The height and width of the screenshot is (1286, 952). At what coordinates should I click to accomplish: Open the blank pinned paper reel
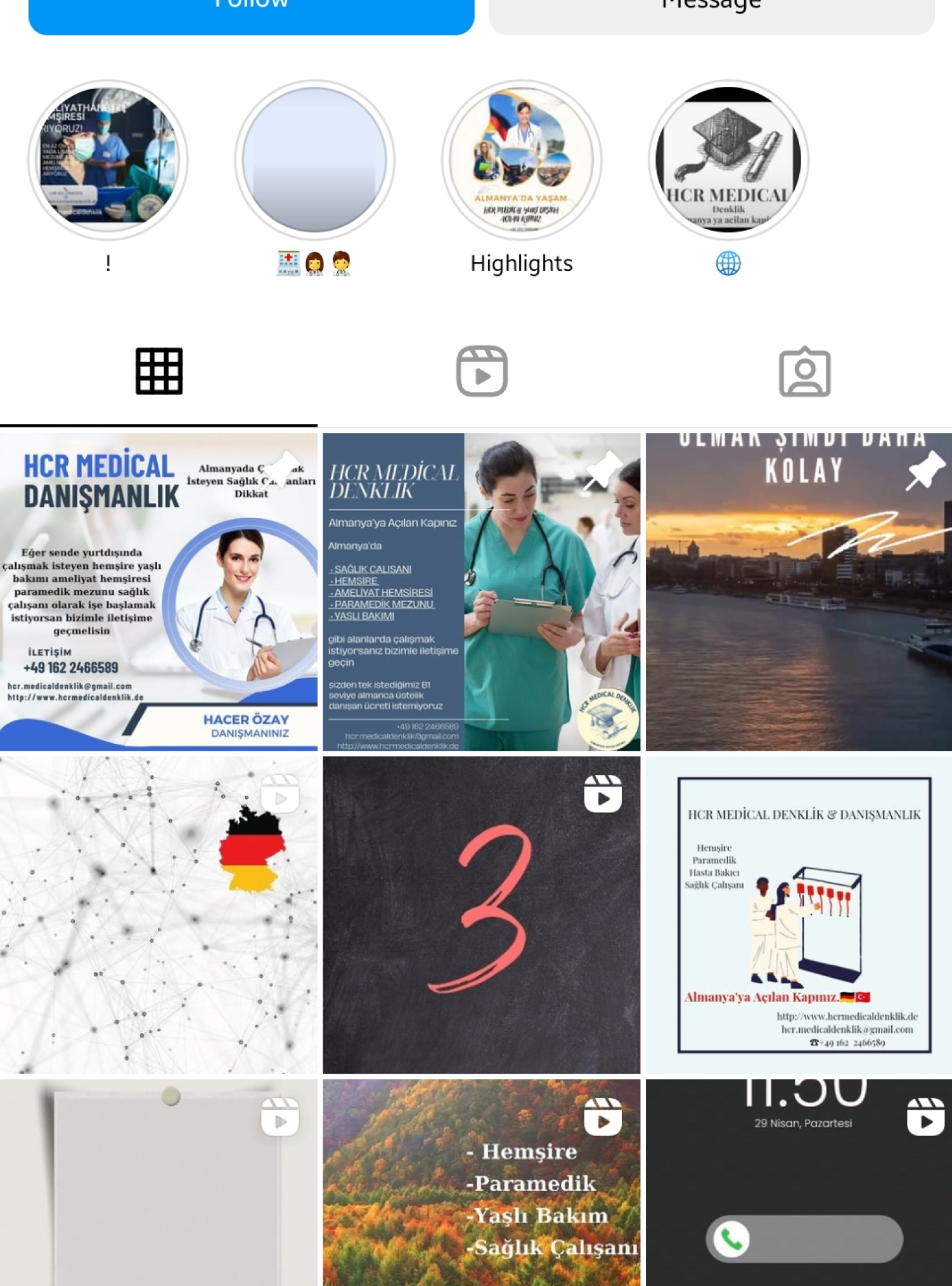tap(158, 1183)
